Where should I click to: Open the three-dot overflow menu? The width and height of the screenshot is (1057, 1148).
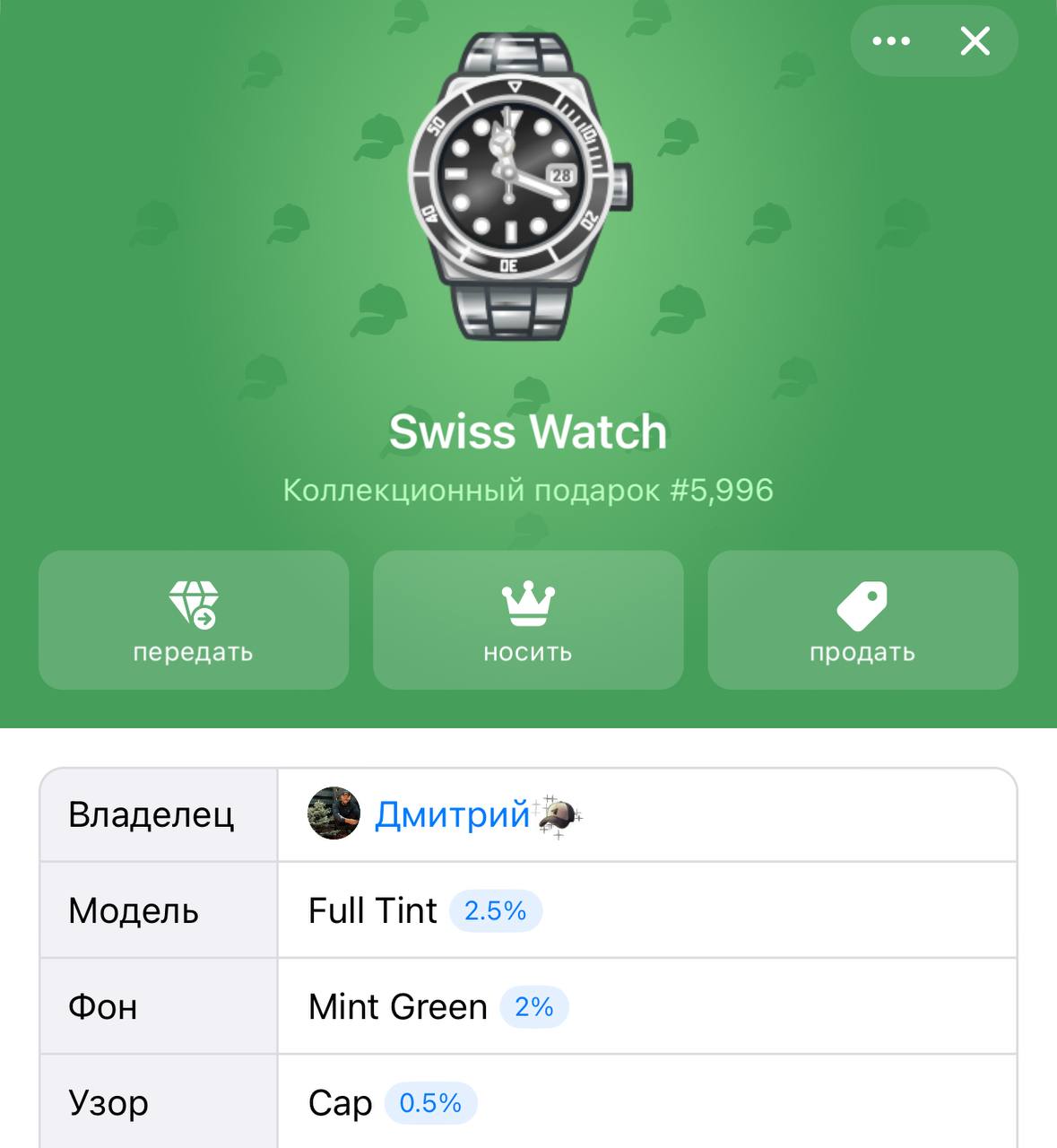coord(890,41)
